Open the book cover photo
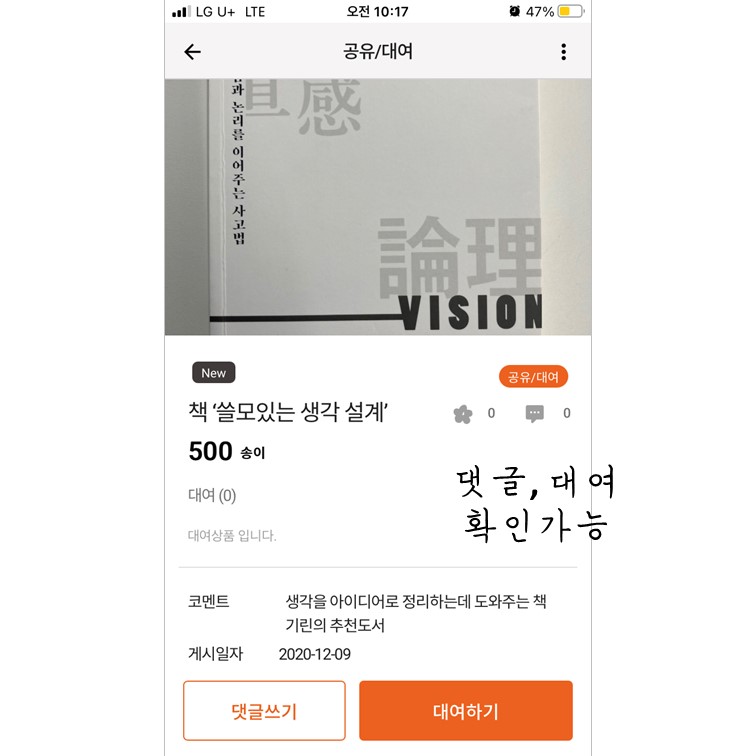Viewport: 756px width, 756px height. tap(378, 207)
